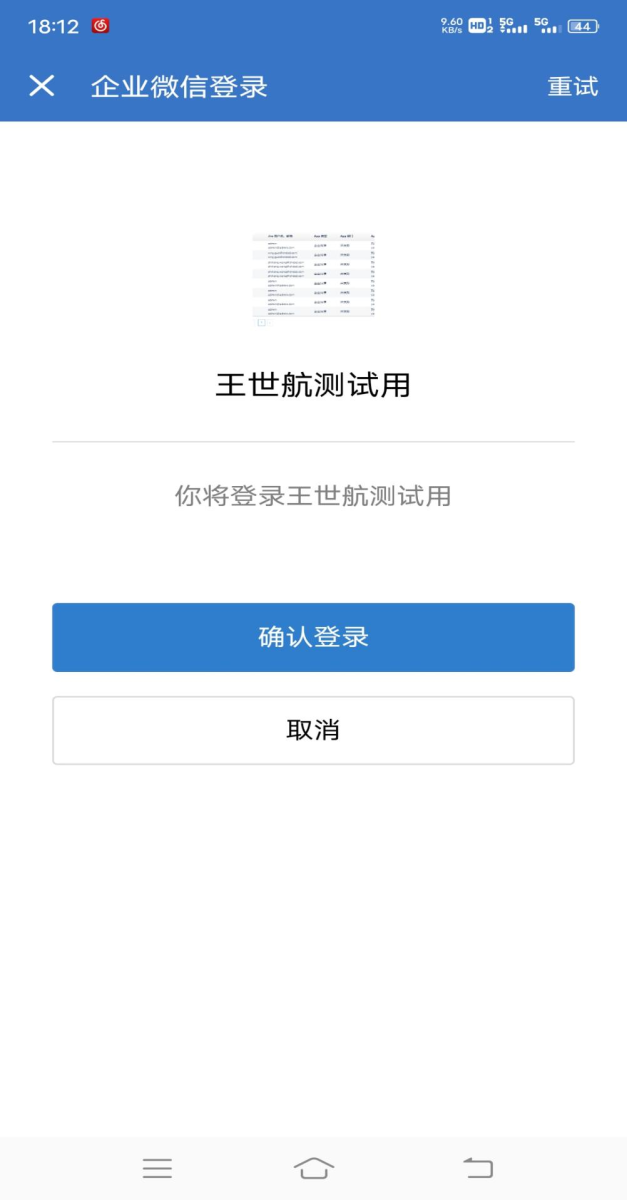This screenshot has height=1200, width=627.
Task: Close the 企业微信登录 page
Action: coord(41,86)
